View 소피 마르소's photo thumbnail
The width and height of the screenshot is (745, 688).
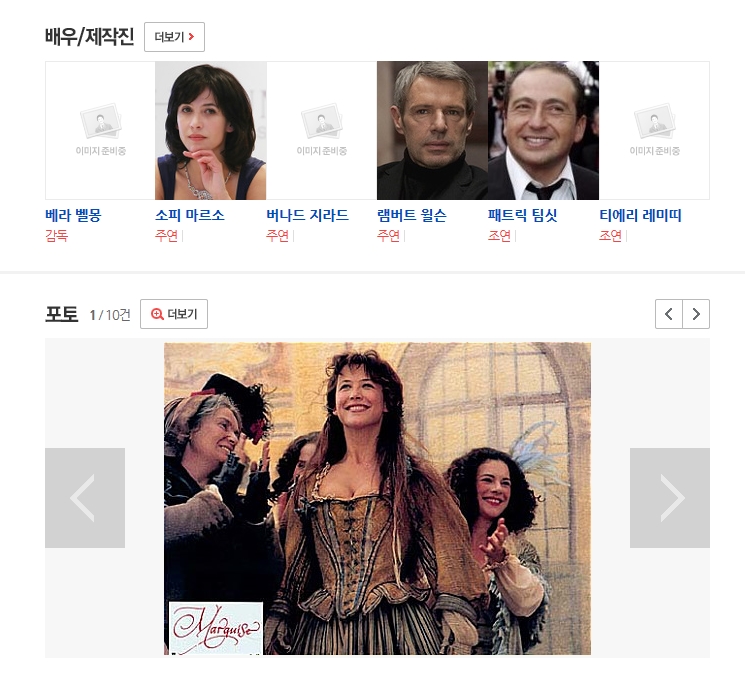tap(210, 131)
